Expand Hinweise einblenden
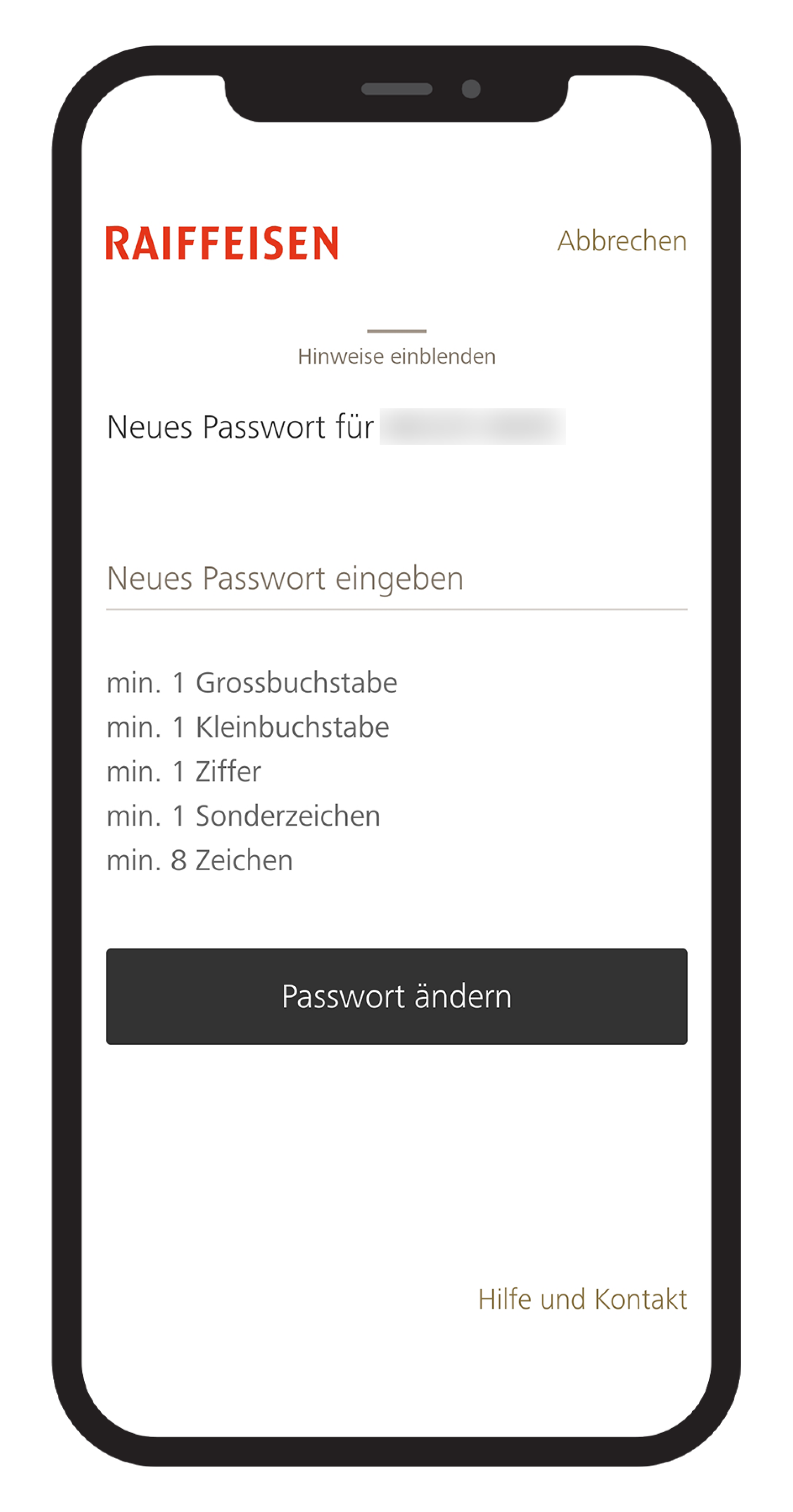 396,355
